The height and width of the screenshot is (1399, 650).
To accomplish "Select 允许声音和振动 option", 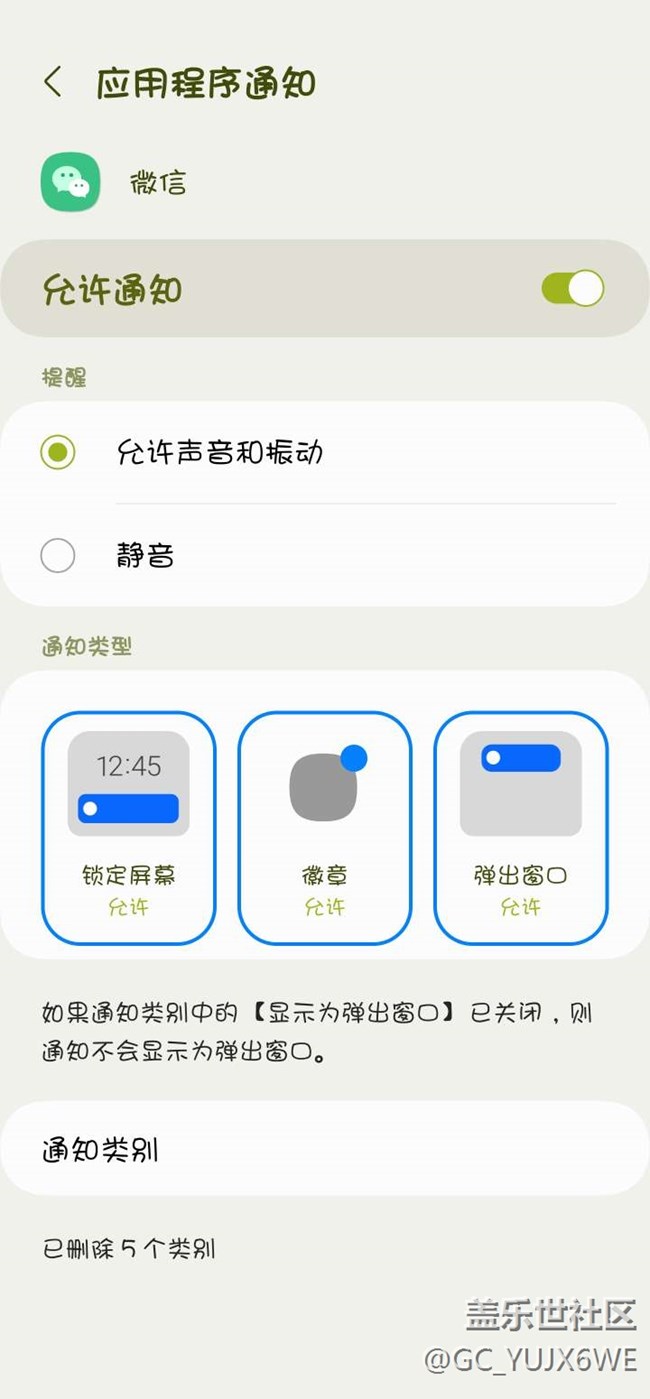I will point(58,453).
